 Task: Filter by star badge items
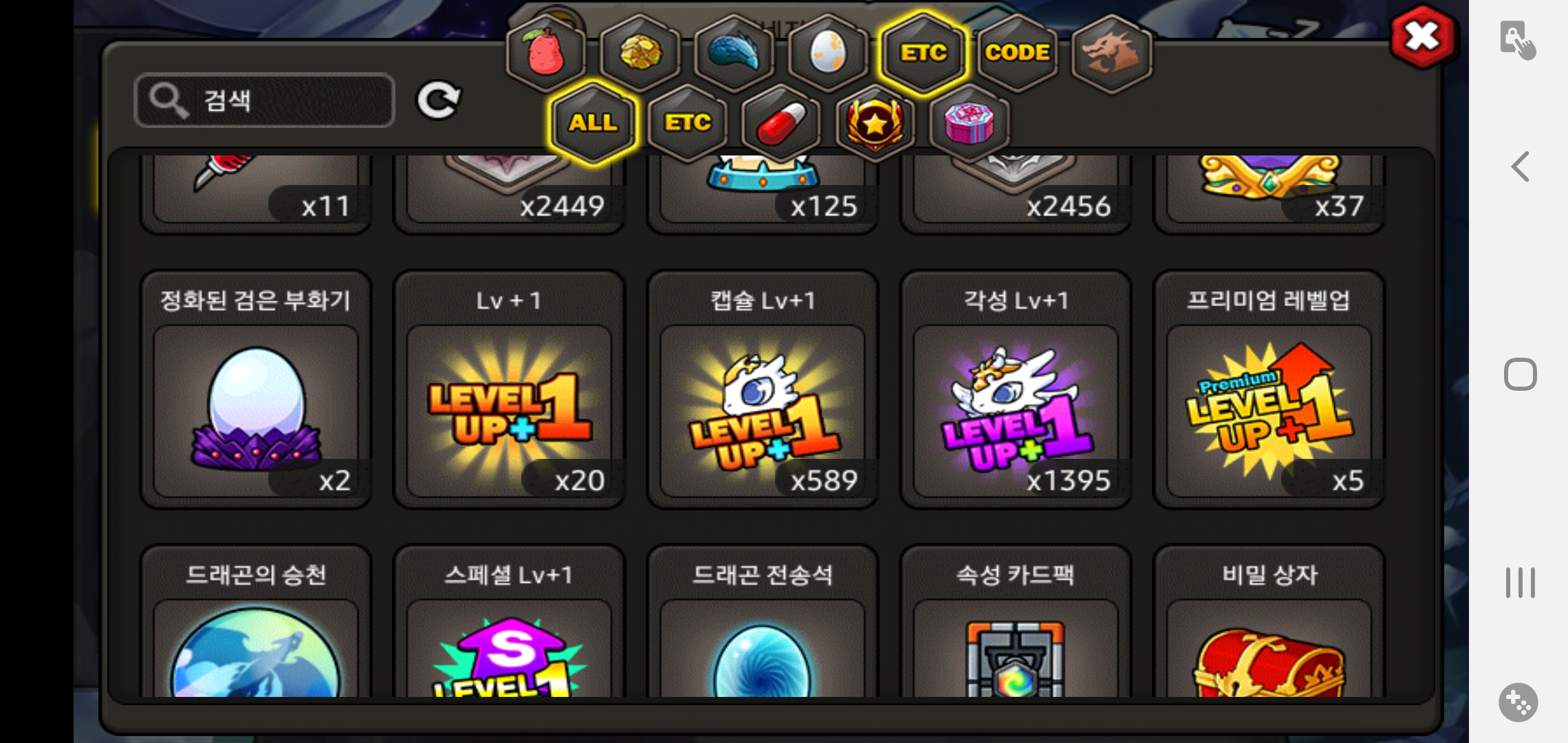coord(875,122)
